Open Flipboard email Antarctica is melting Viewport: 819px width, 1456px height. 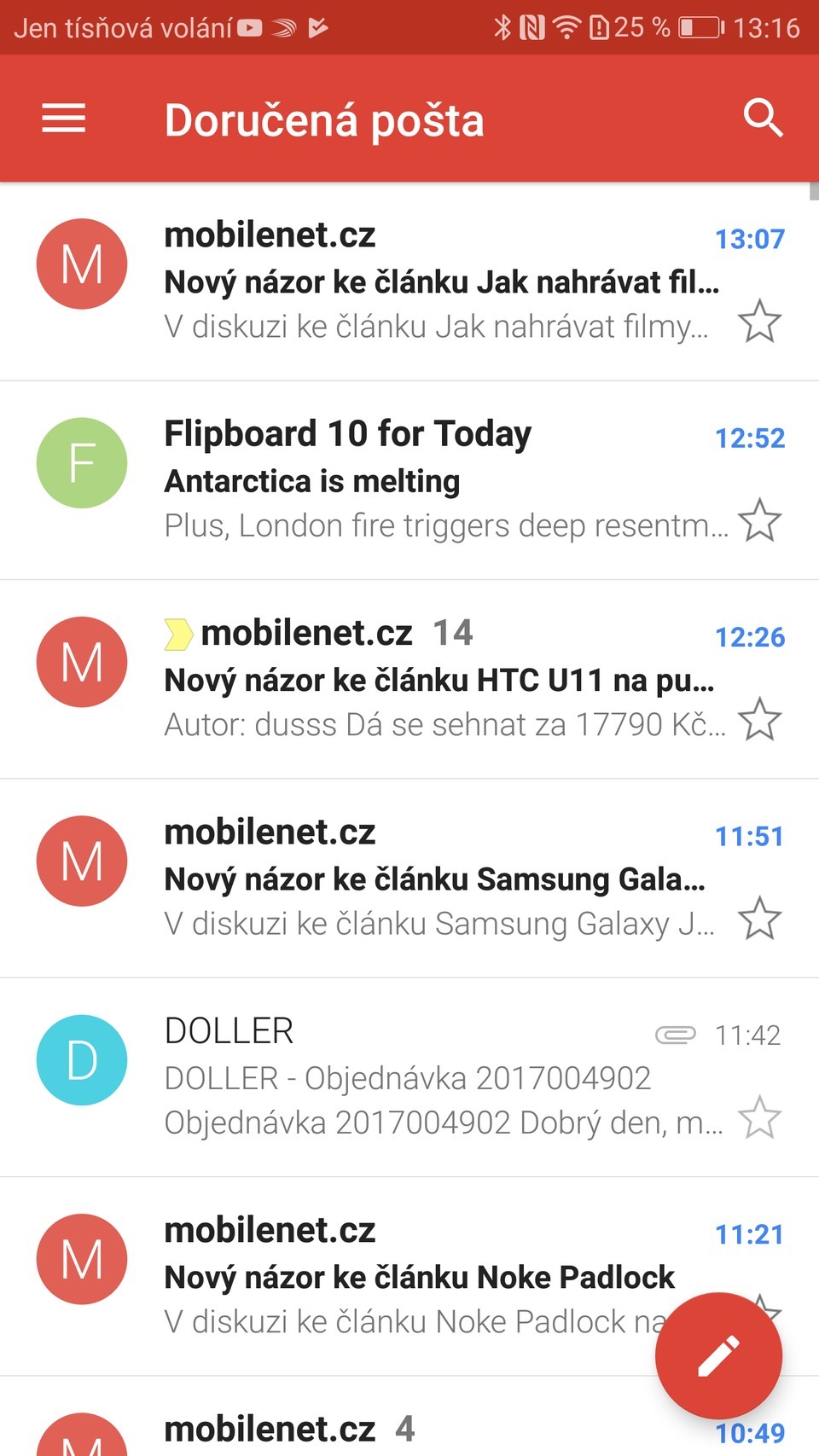[x=435, y=480]
